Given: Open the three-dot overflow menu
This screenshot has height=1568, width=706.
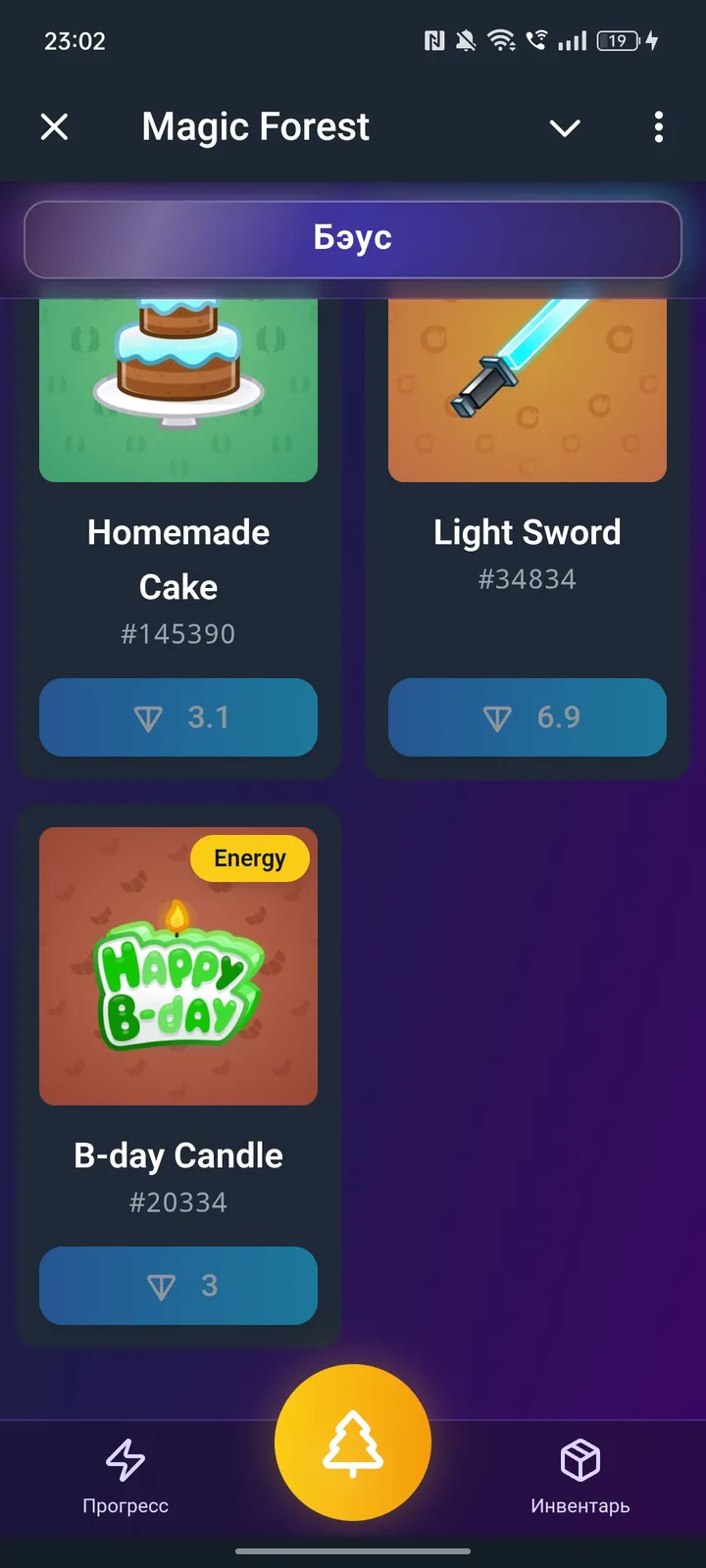Looking at the screenshot, I should pyautogui.click(x=658, y=127).
